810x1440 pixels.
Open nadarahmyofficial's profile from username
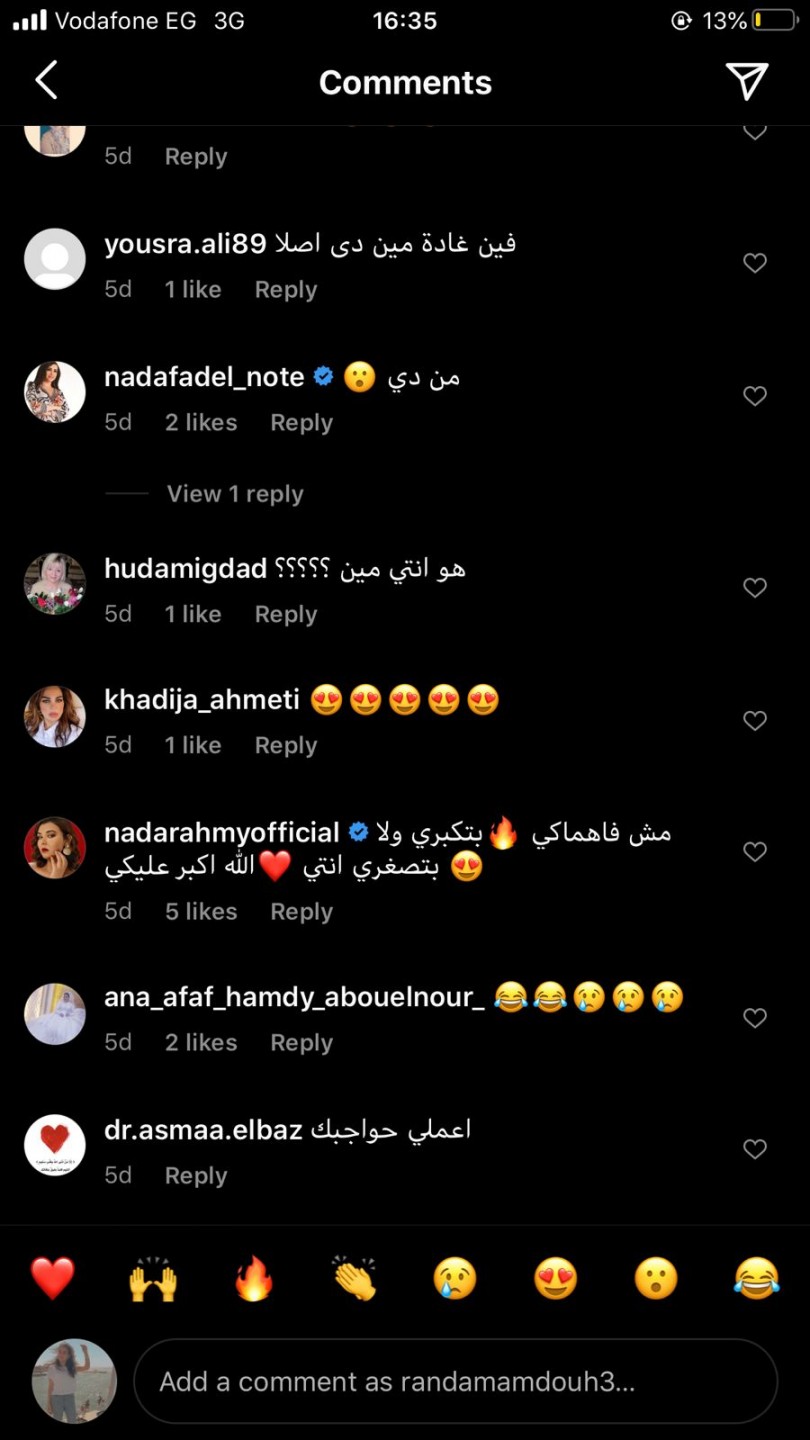click(222, 832)
